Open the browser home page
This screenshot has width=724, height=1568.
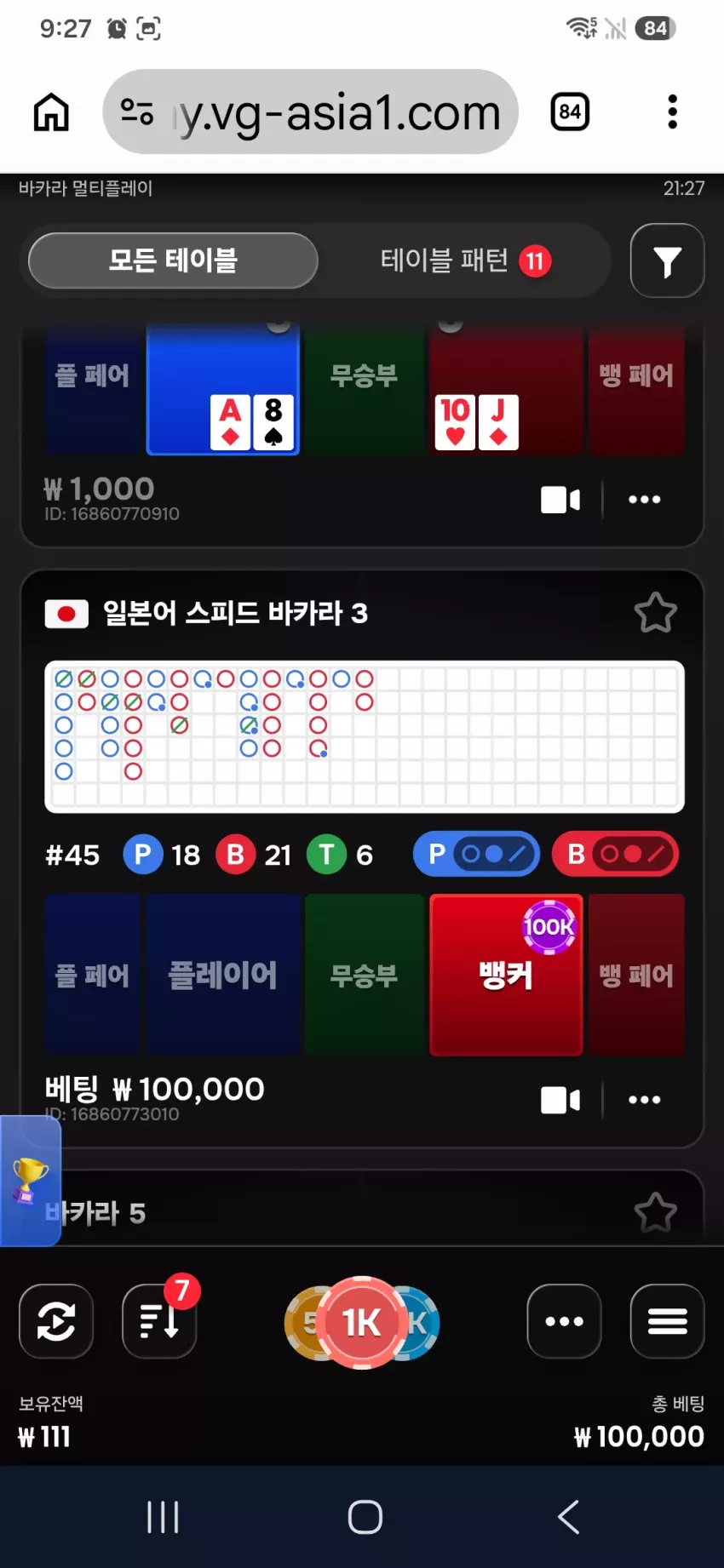tap(51, 112)
